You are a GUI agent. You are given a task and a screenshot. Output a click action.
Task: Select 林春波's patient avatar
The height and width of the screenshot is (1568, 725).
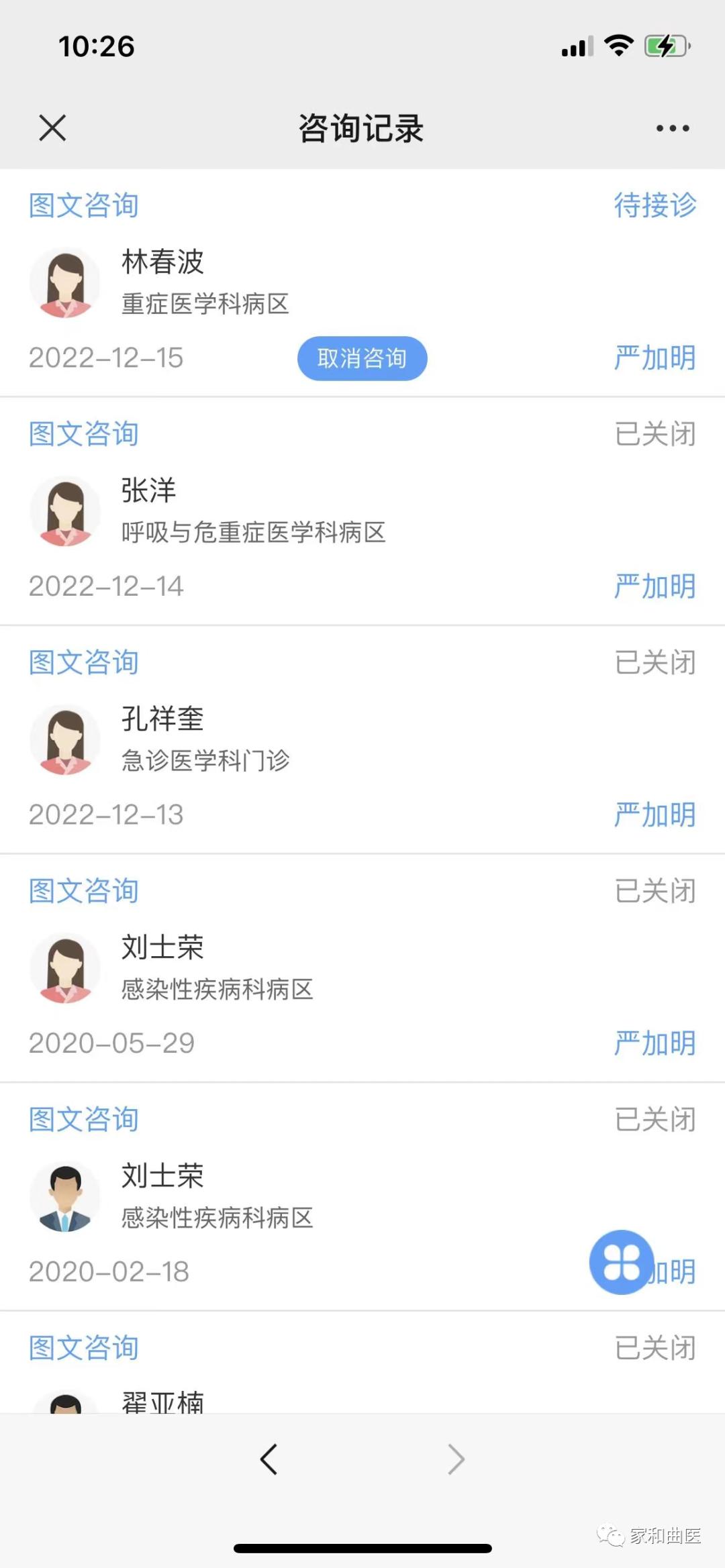coord(65,282)
